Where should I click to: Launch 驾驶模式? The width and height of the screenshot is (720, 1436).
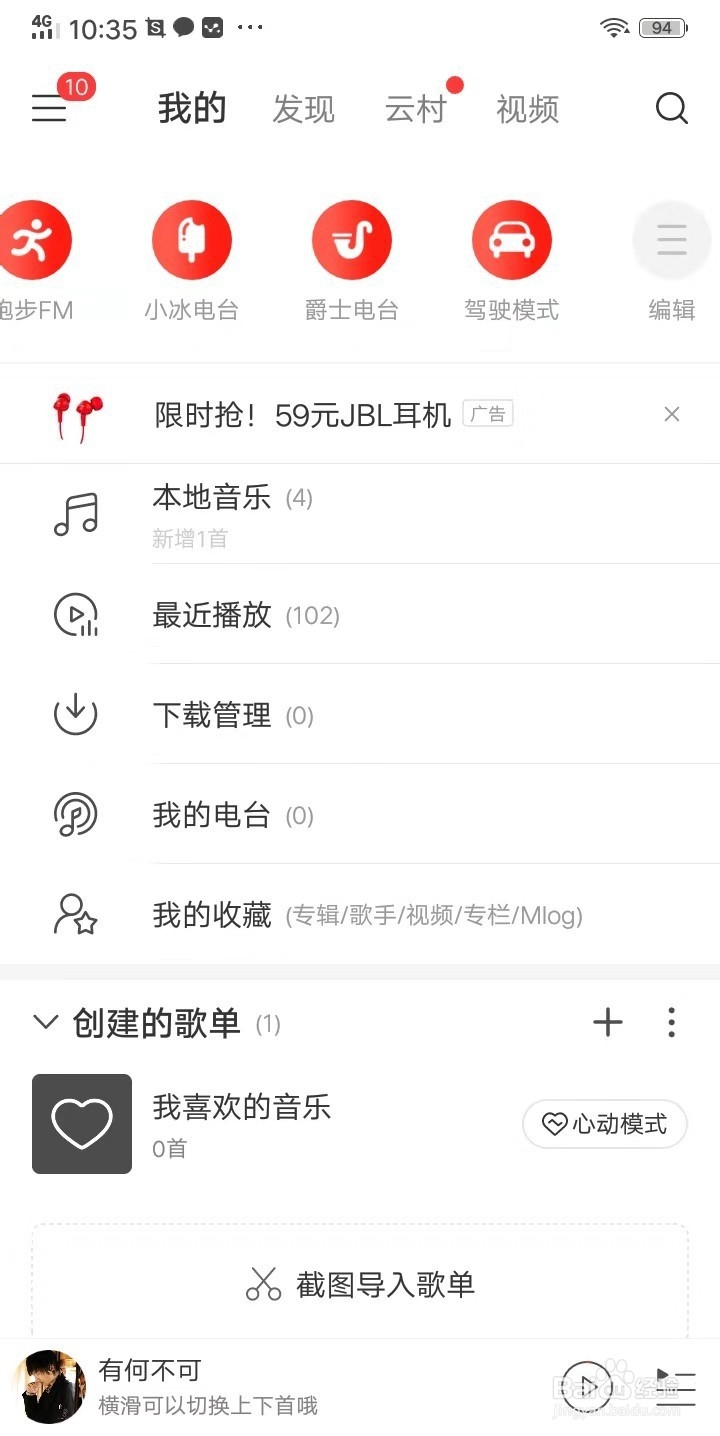[511, 241]
